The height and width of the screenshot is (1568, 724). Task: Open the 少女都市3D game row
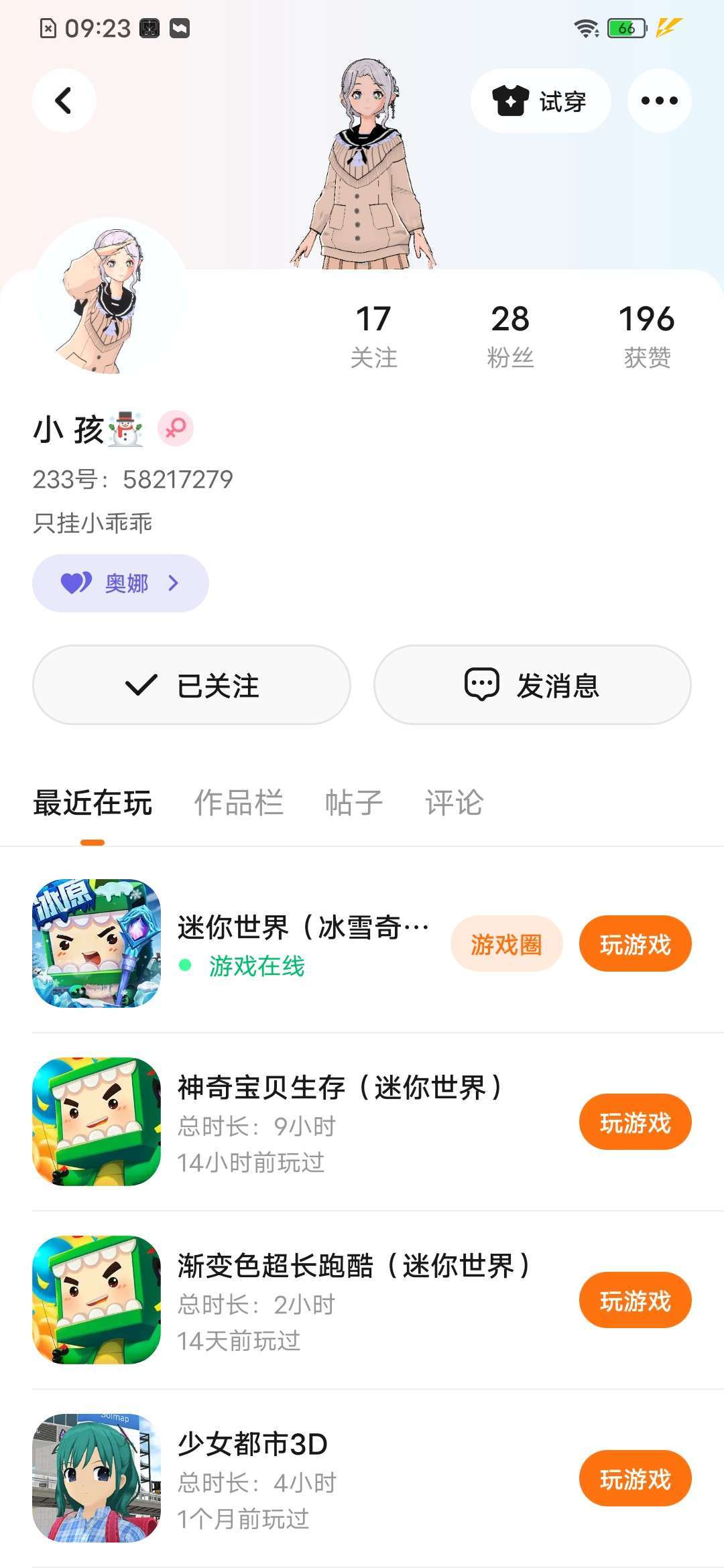[302, 1479]
